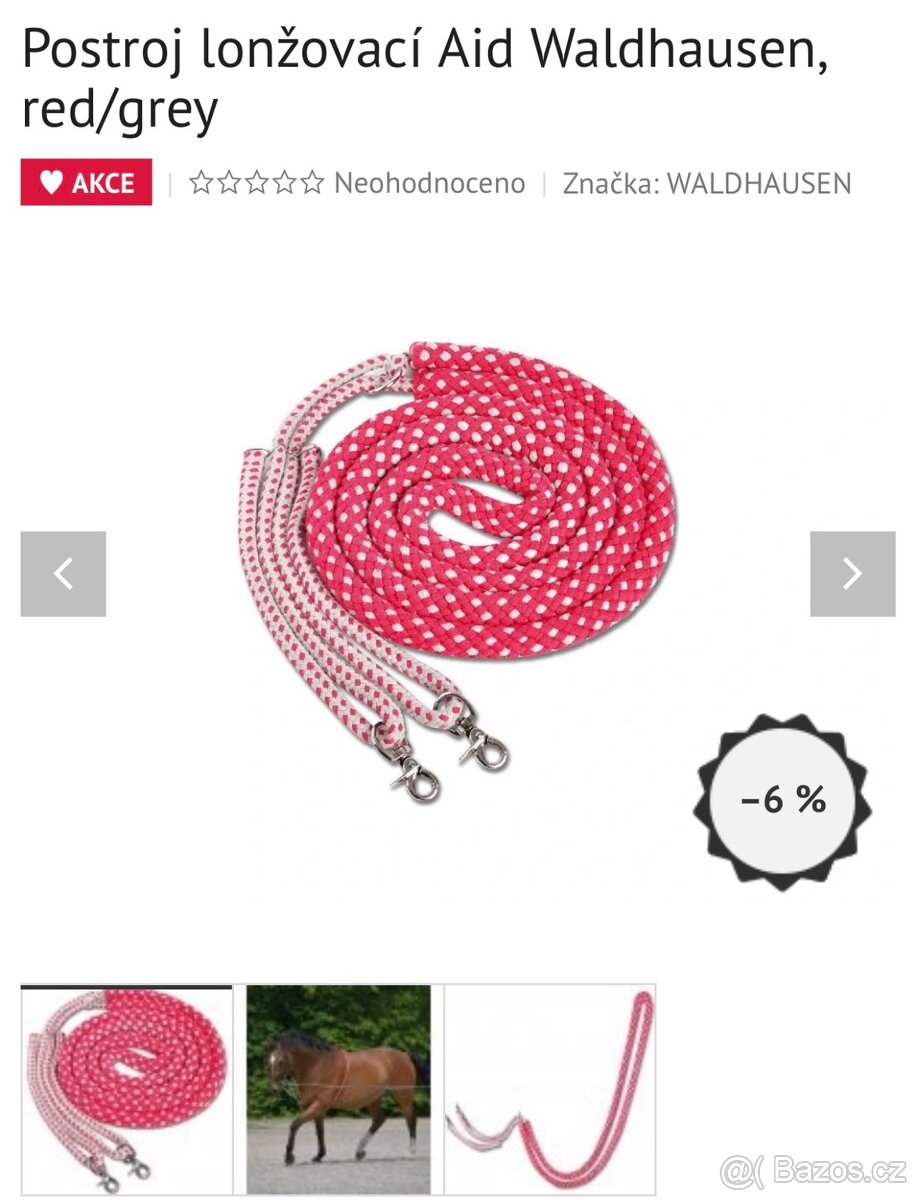The height and width of the screenshot is (1200, 917).
Task: Select the coiled rope thumbnail
Action: [x=126, y=1090]
